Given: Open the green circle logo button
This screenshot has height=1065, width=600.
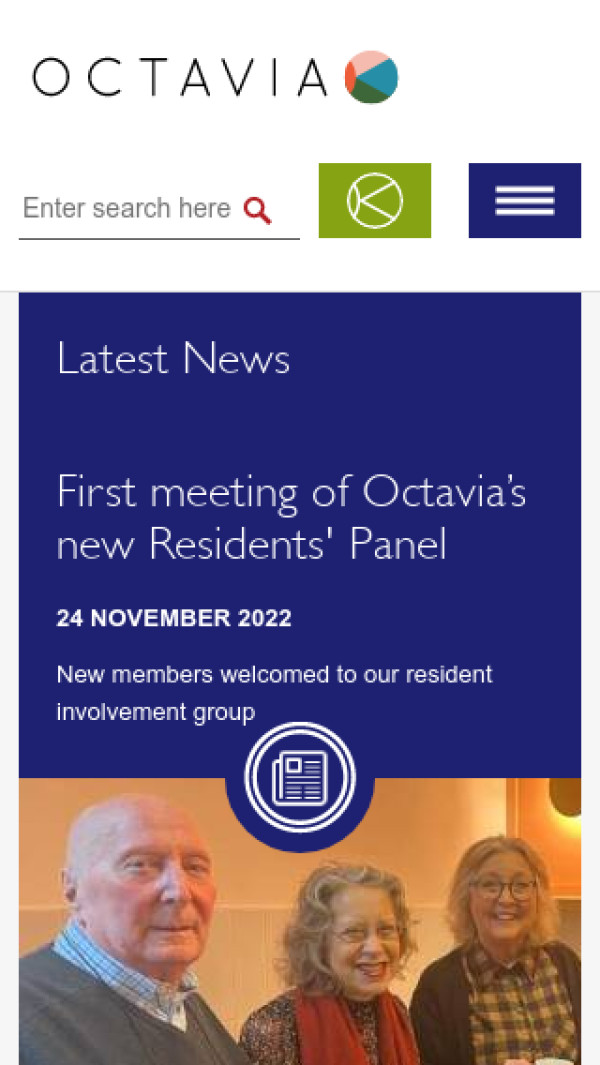Looking at the screenshot, I should (374, 201).
